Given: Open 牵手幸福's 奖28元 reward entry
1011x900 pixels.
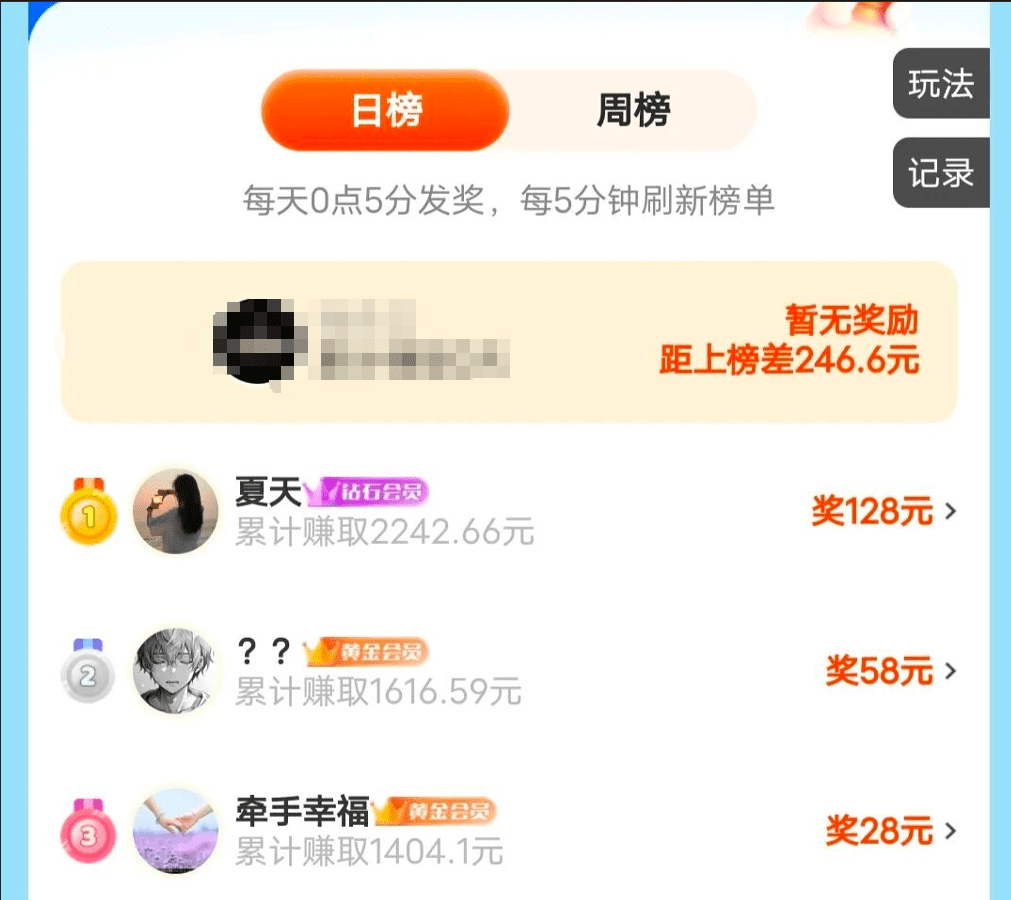Looking at the screenshot, I should point(890,830).
